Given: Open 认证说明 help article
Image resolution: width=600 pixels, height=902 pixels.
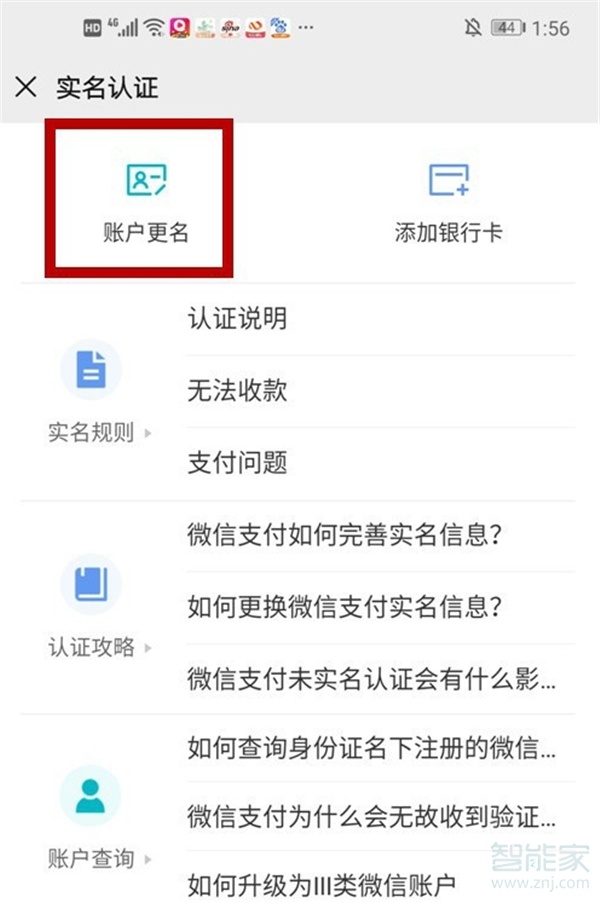Looking at the screenshot, I should click(380, 319).
